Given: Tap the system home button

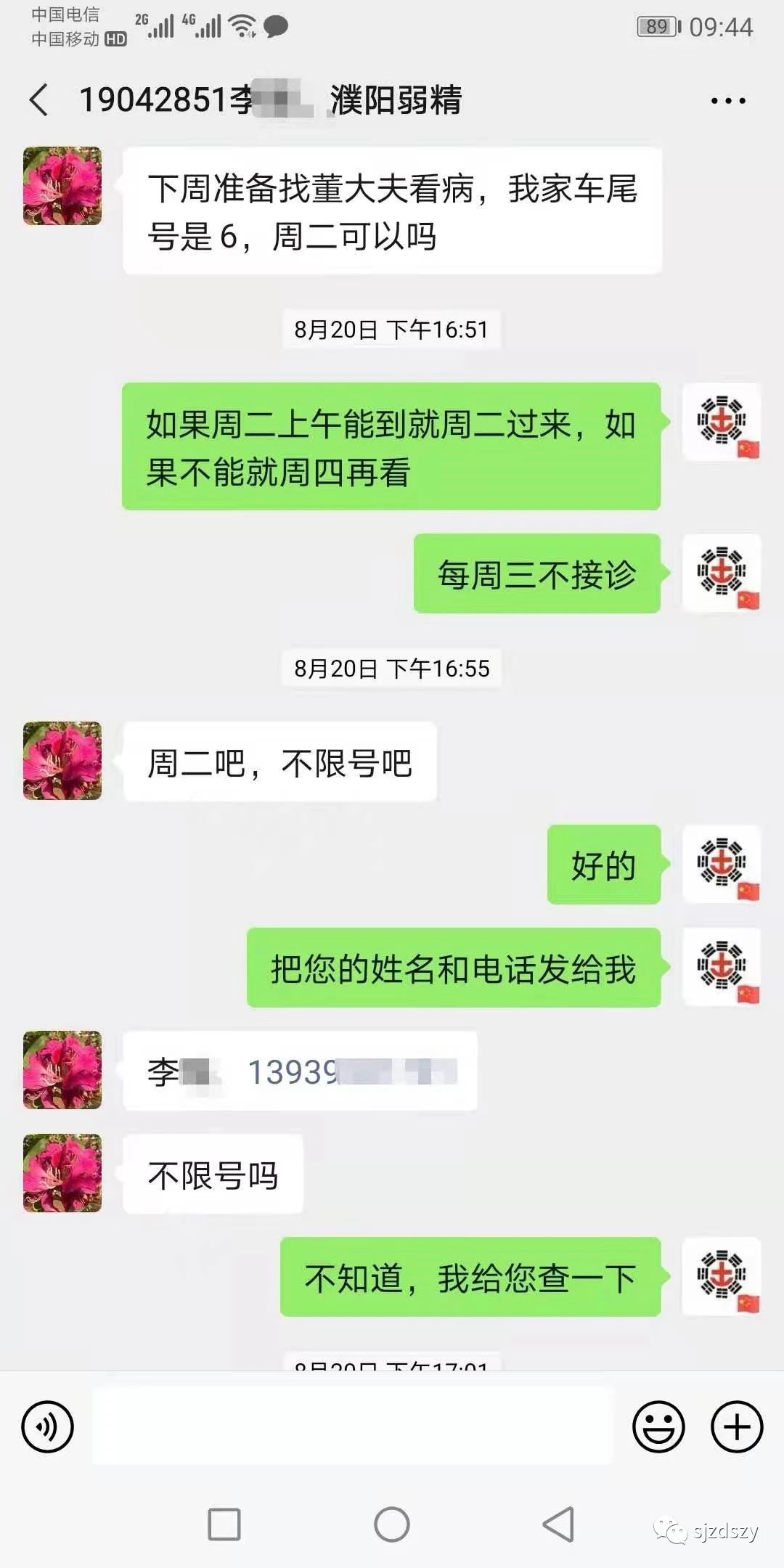Looking at the screenshot, I should 392,1524.
